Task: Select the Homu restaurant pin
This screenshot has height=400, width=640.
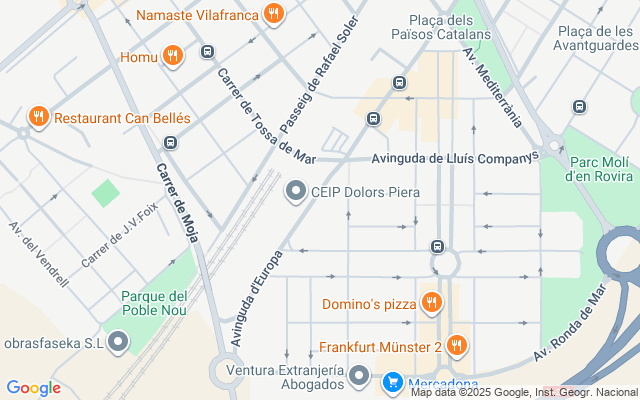Action: point(173,57)
